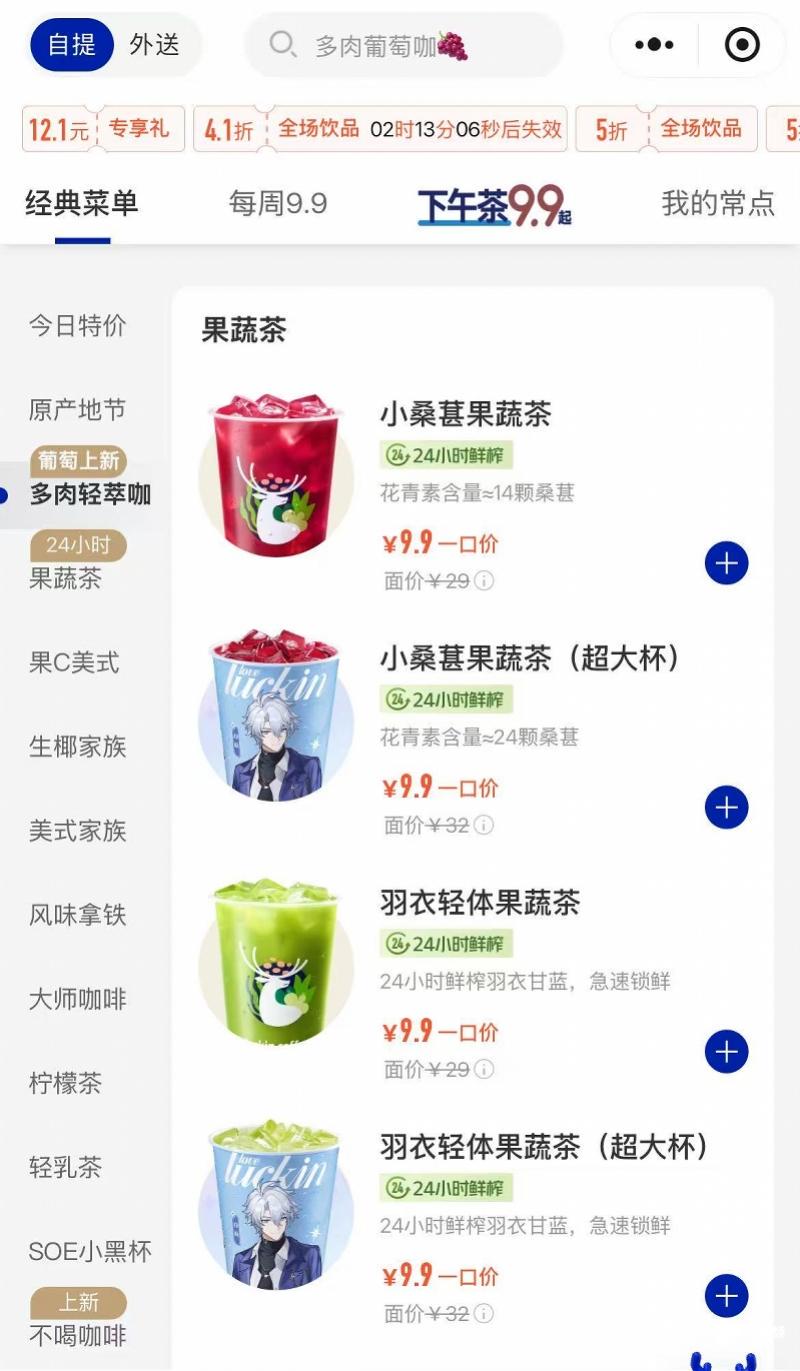Screen dimensions: 800x1371
Task: Show price info for 小桑葚果蔬茶 面价¥29
Action: pyautogui.click(x=484, y=581)
